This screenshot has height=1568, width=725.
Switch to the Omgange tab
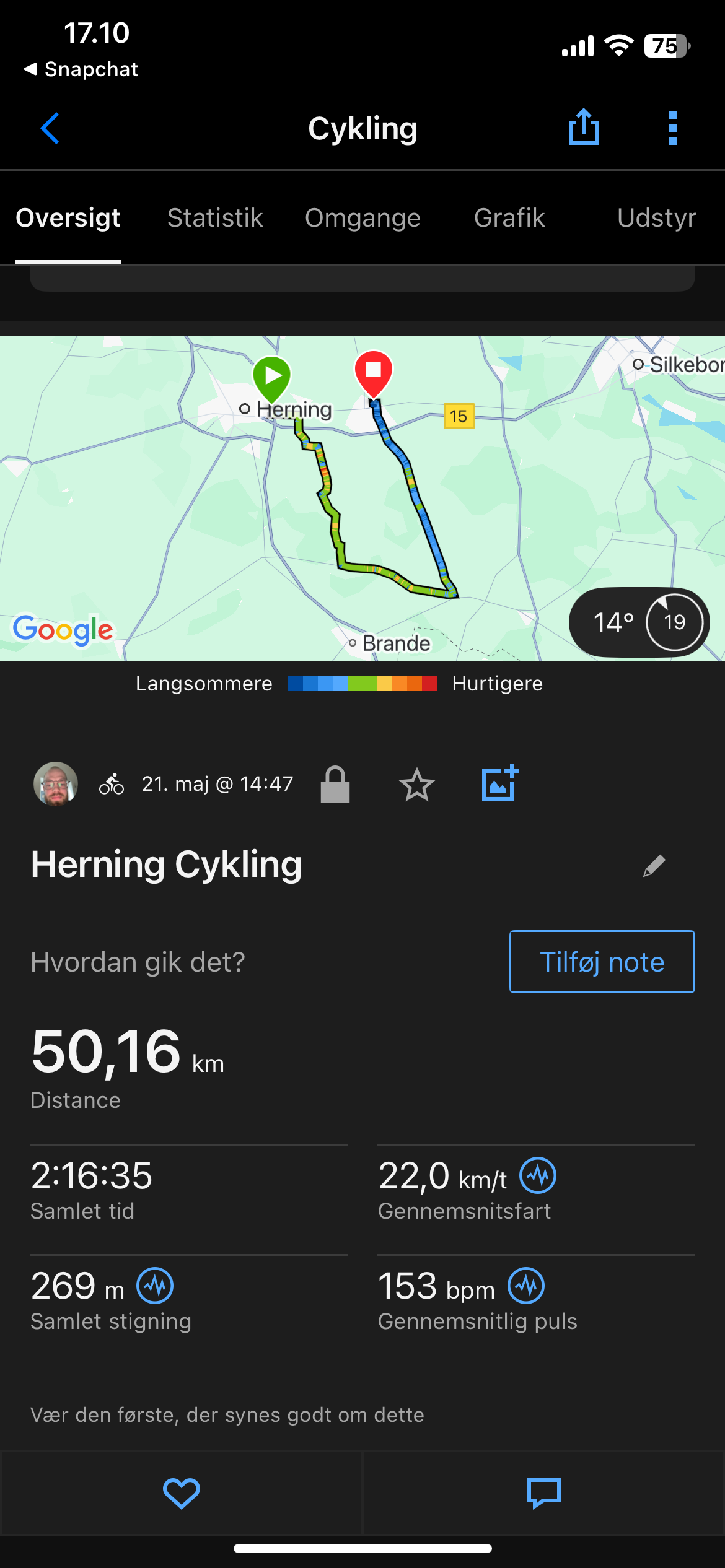362,218
